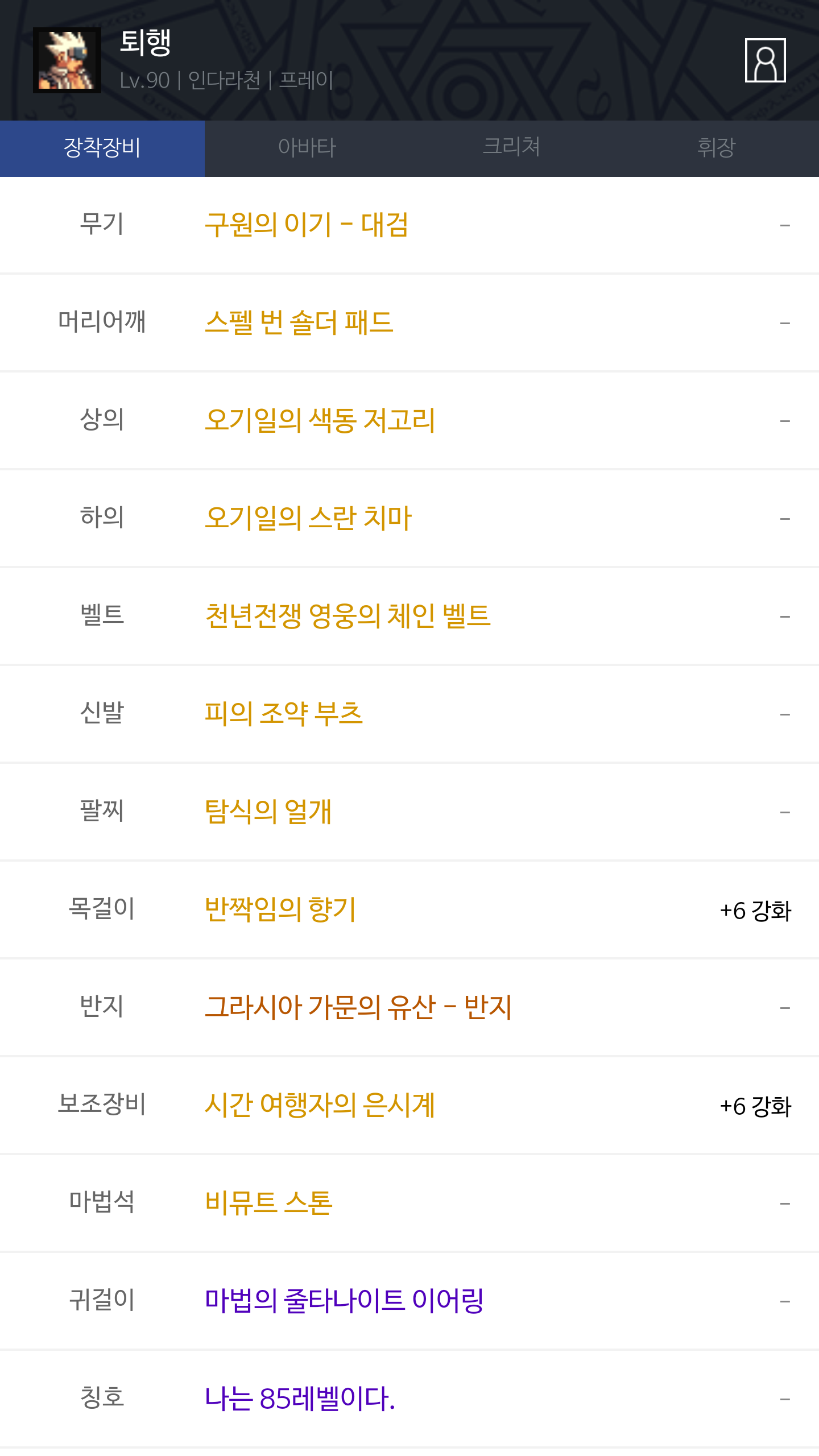Open 시간 여행자의 은시계 item

coord(320,1106)
